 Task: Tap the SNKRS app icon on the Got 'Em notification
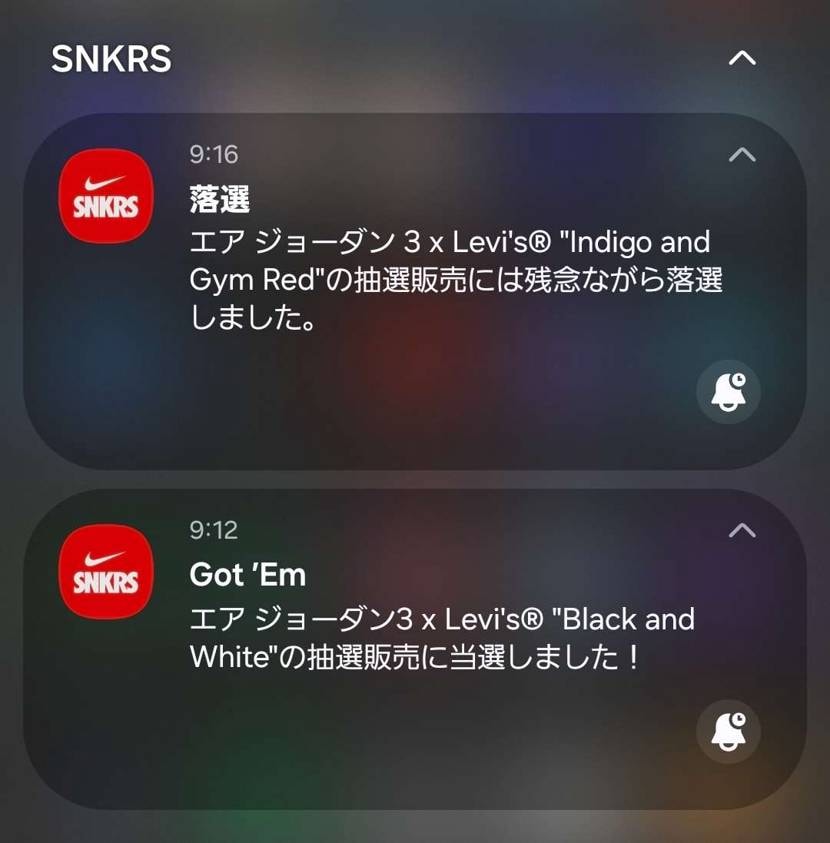[105, 572]
